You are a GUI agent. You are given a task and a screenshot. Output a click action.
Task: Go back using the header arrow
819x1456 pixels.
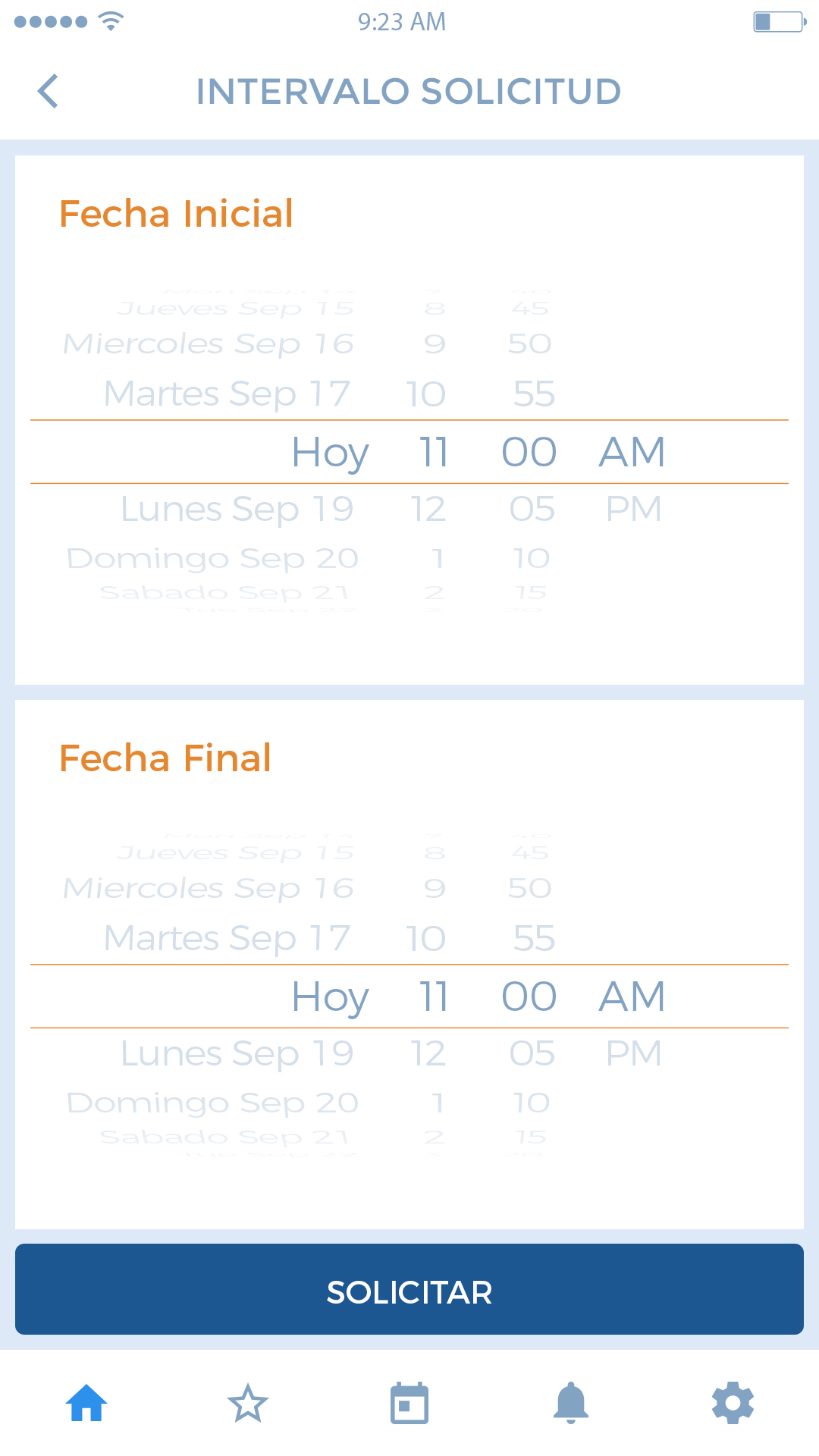(48, 92)
